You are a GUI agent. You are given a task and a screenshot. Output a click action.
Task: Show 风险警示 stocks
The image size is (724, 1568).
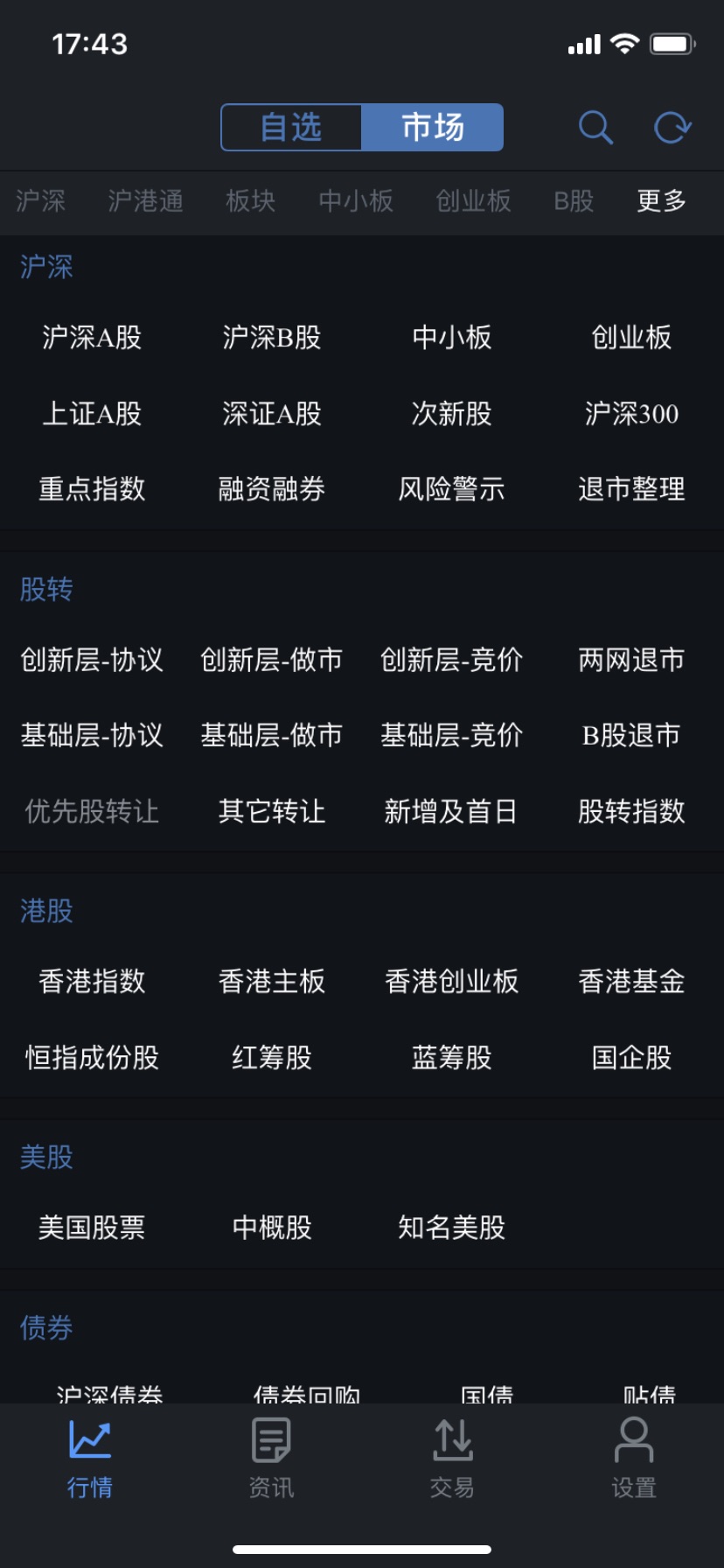point(451,489)
